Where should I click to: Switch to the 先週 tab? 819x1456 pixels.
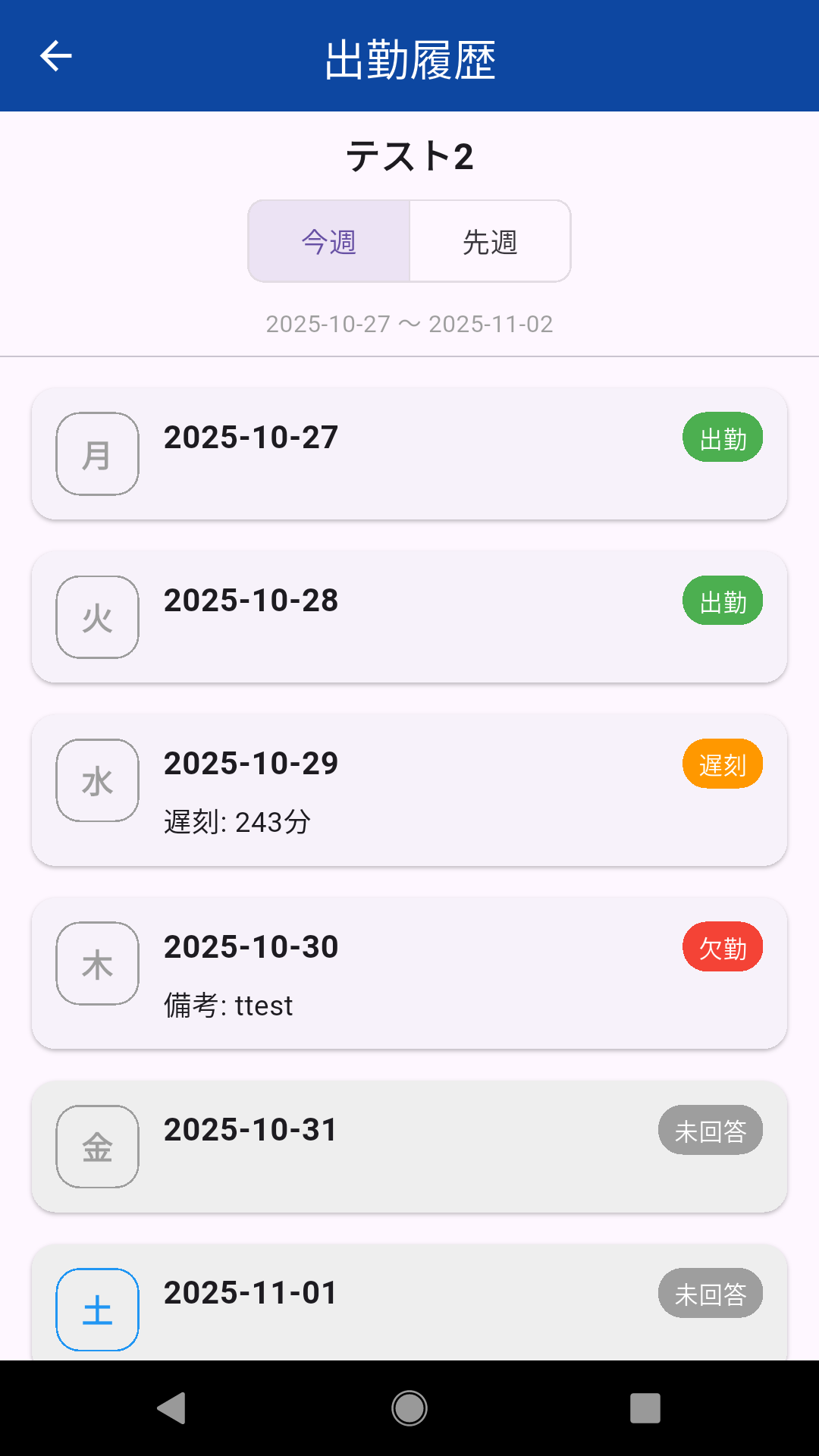pyautogui.click(x=489, y=241)
